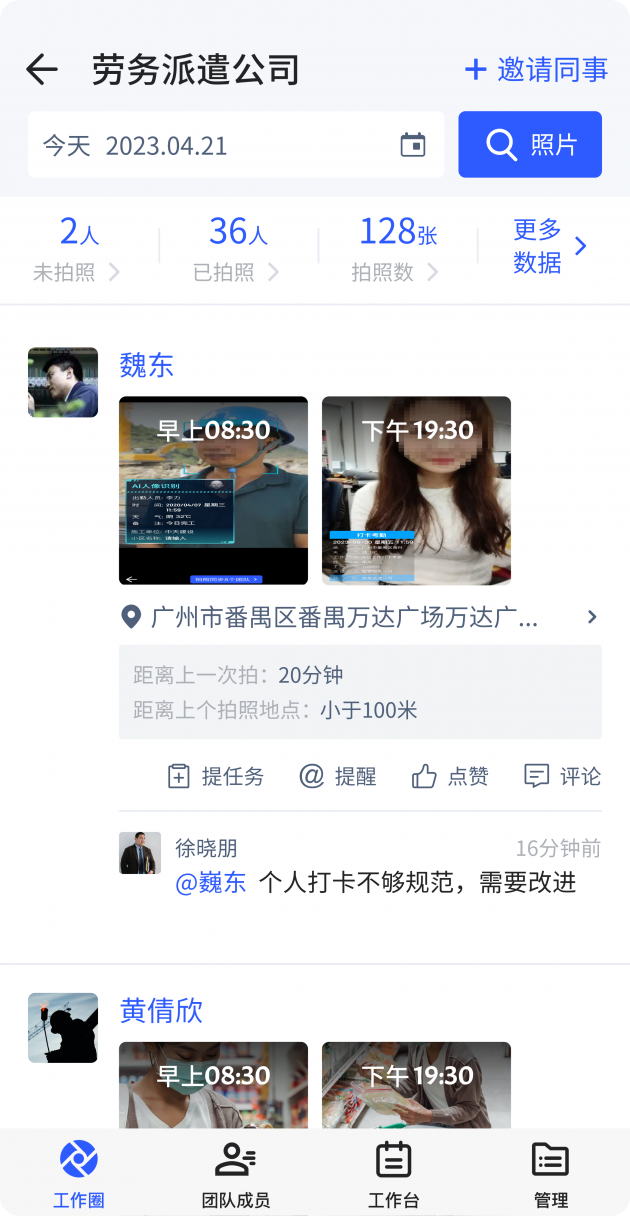
Task: Tap the blue 照片 search button
Action: coord(530,145)
